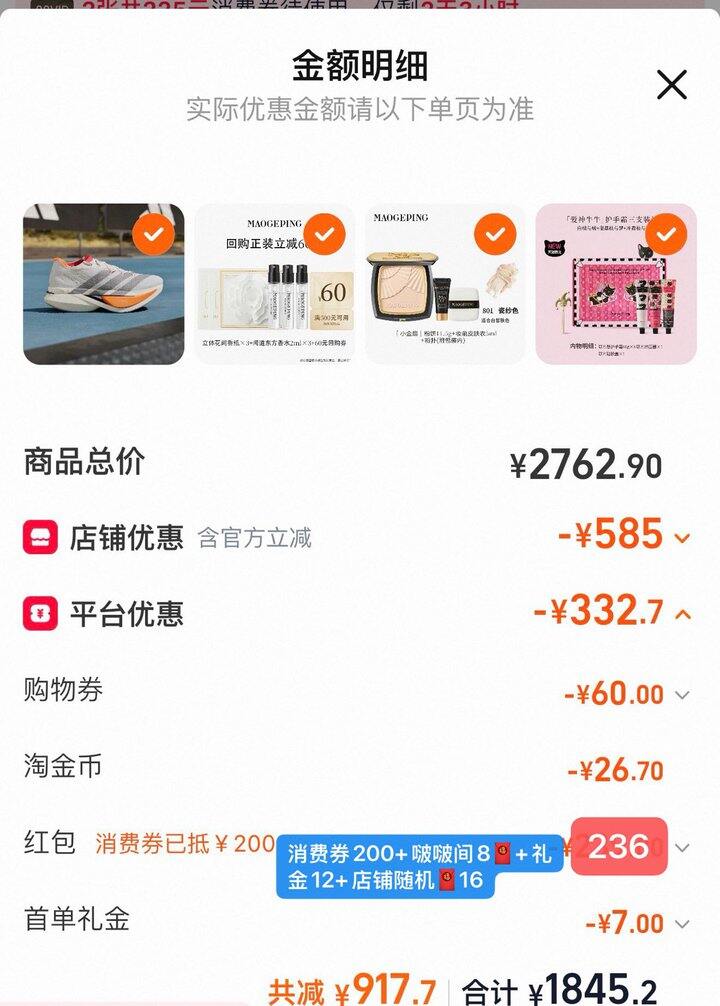Close the 金额明细 sheet

671,85
